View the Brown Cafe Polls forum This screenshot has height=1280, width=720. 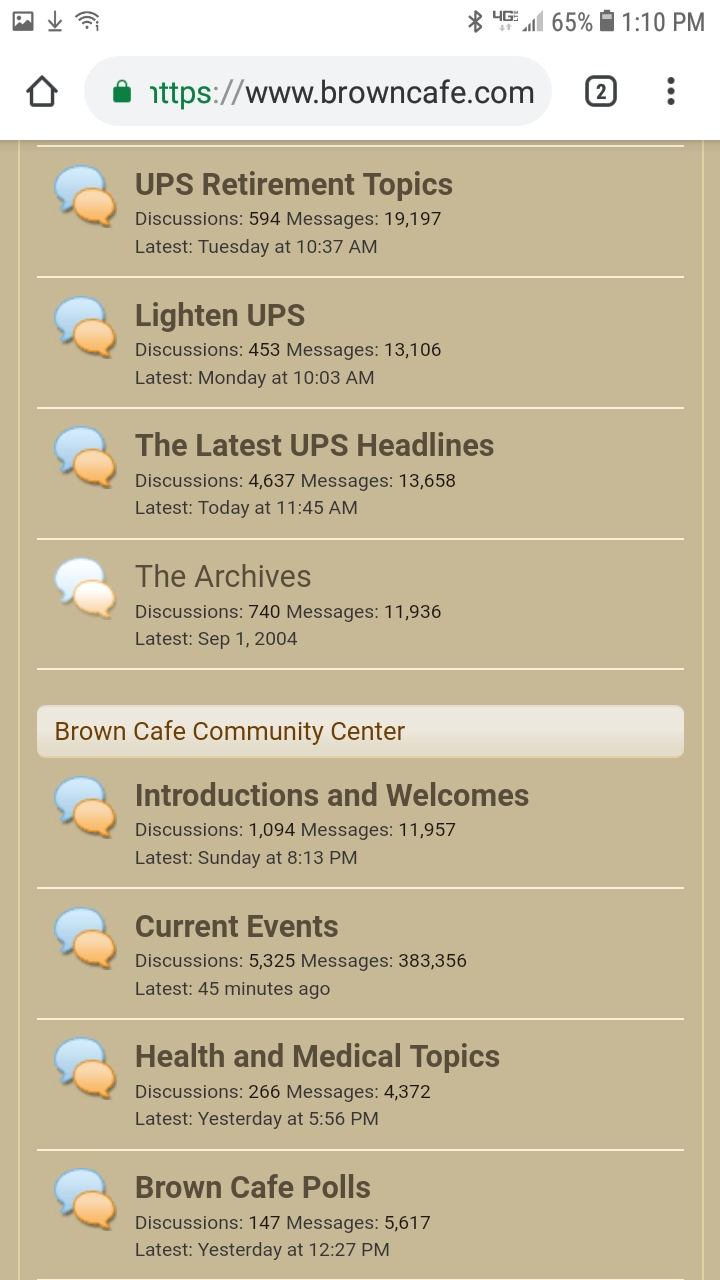point(253,1187)
